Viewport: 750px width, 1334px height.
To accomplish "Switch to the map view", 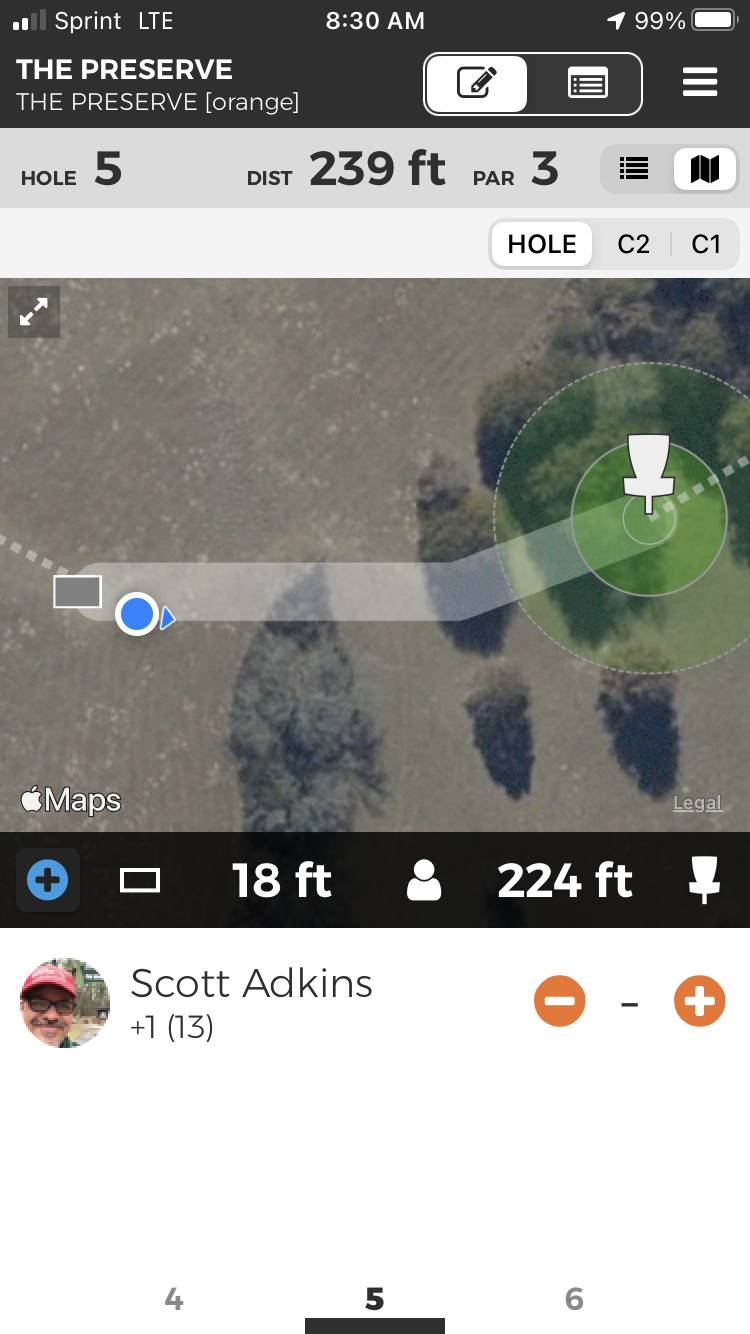I will click(705, 169).
